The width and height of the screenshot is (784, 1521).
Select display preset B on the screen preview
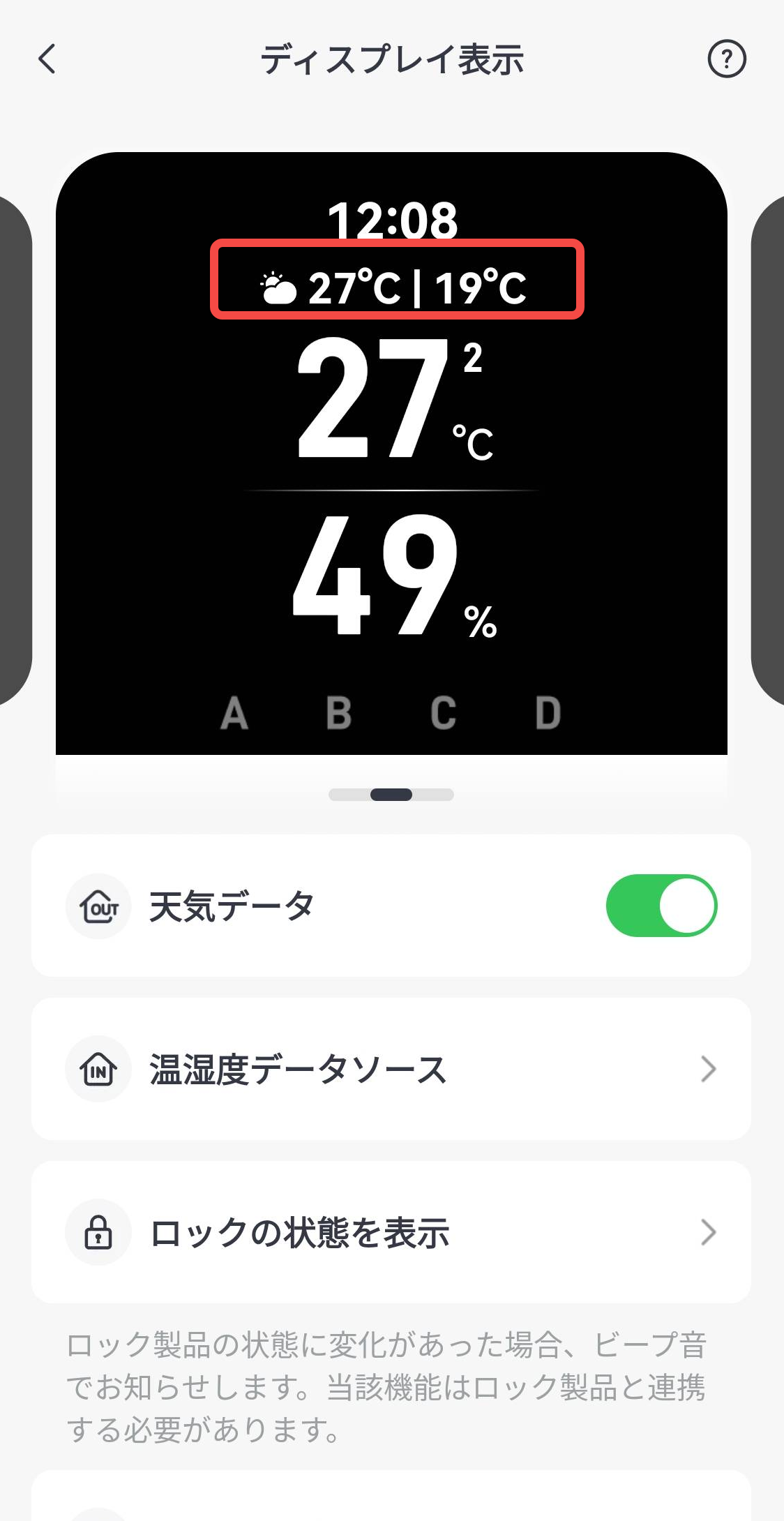point(337,712)
